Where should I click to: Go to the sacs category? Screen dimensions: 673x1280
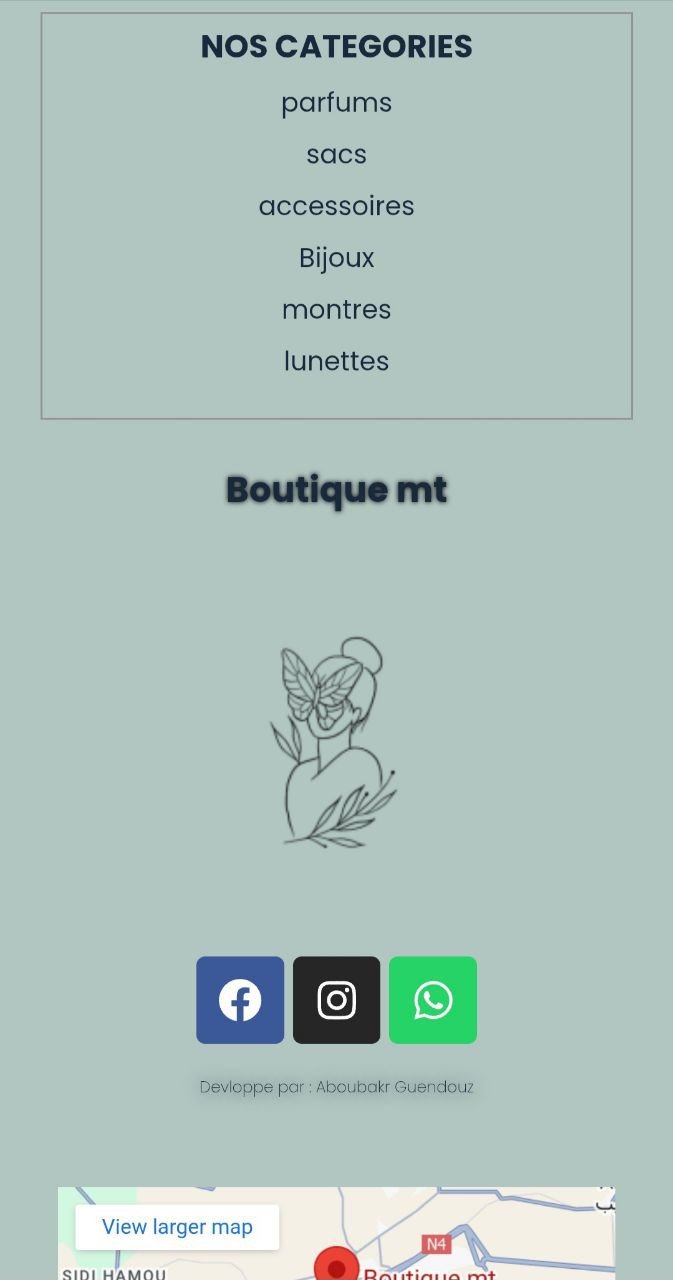[x=336, y=155]
